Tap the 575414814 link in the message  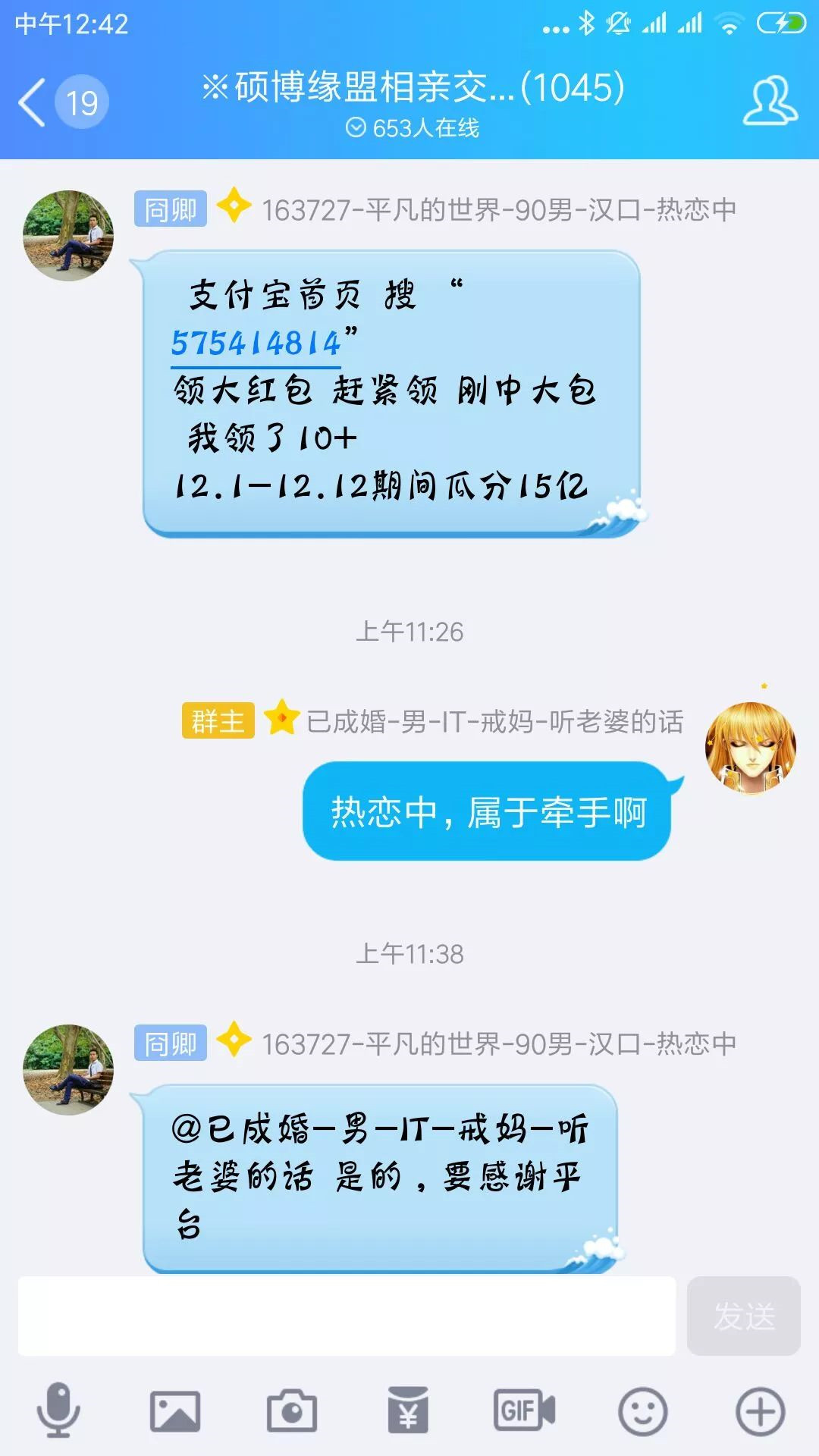pyautogui.click(x=256, y=344)
